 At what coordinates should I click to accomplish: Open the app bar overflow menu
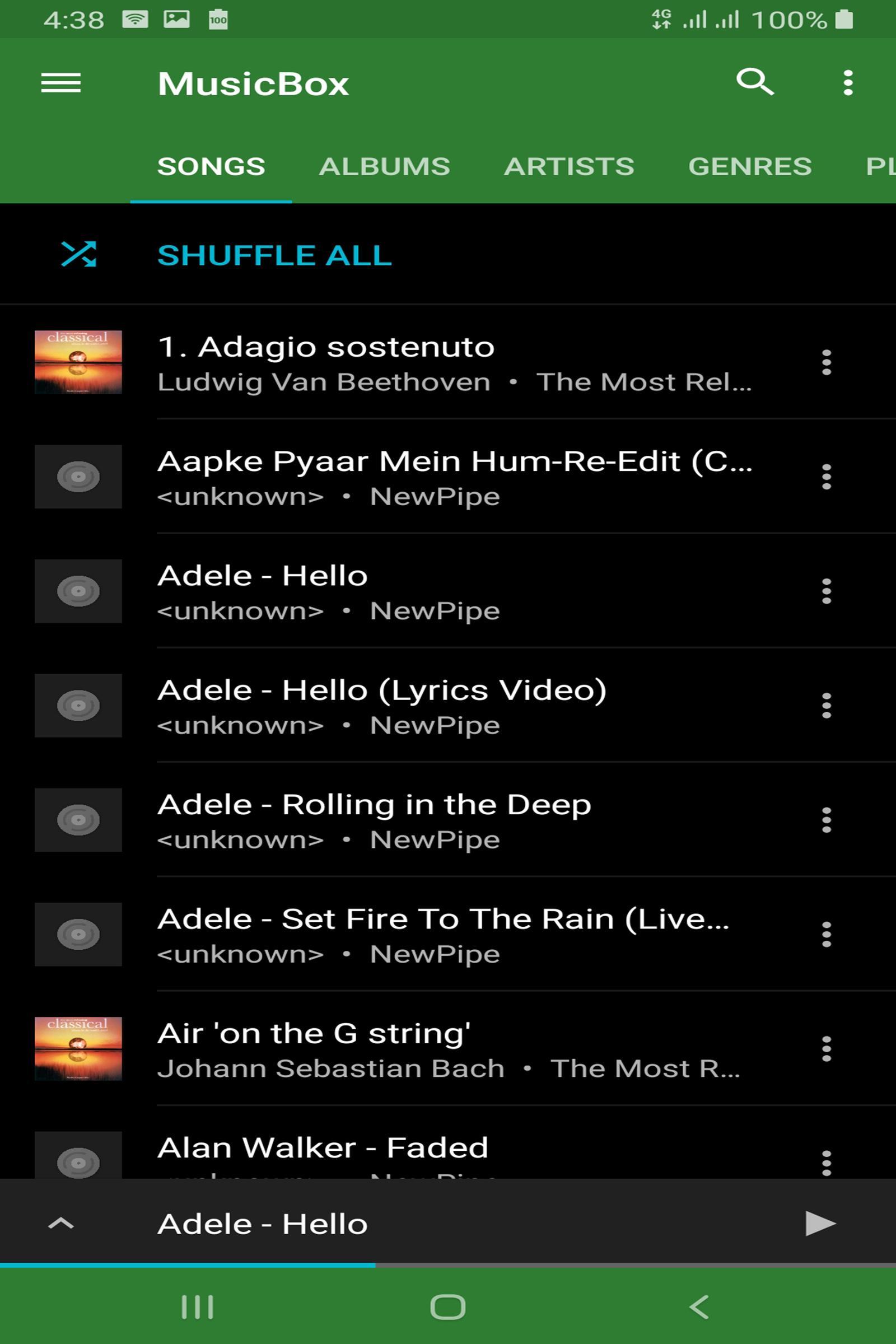(848, 83)
